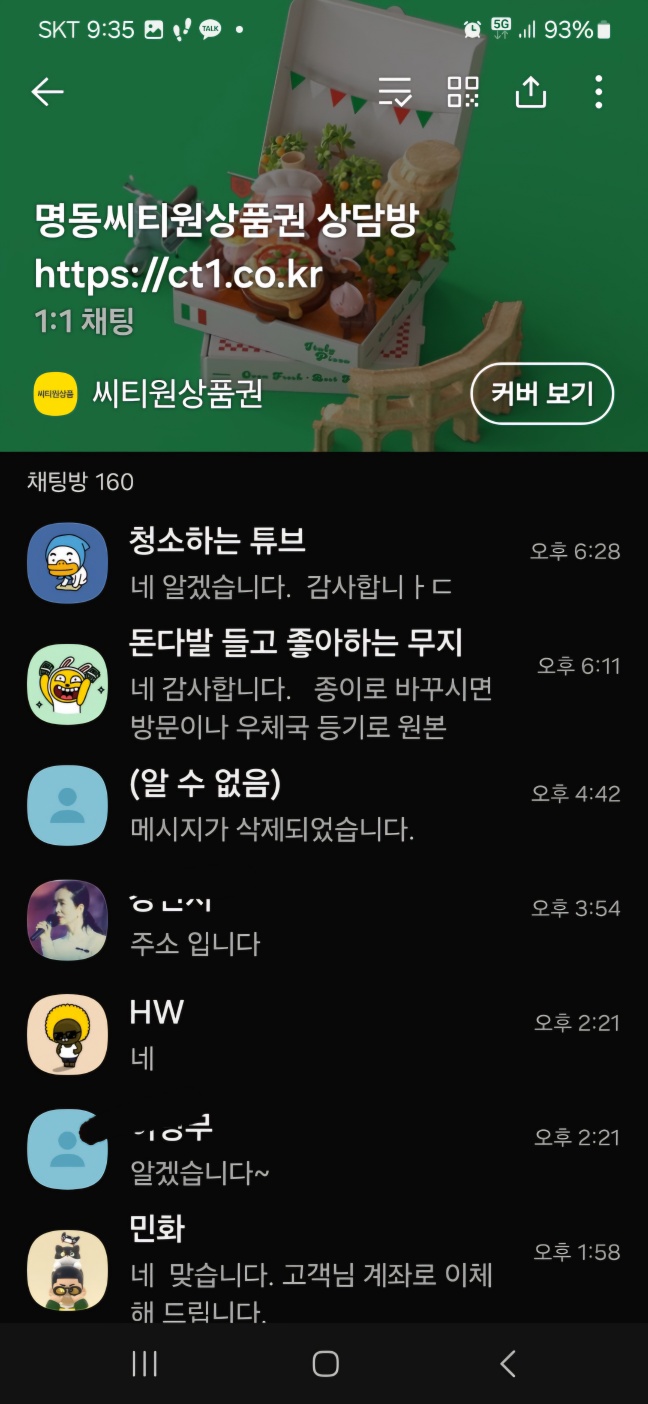Open the (알 수 없음) chat

[x=324, y=806]
